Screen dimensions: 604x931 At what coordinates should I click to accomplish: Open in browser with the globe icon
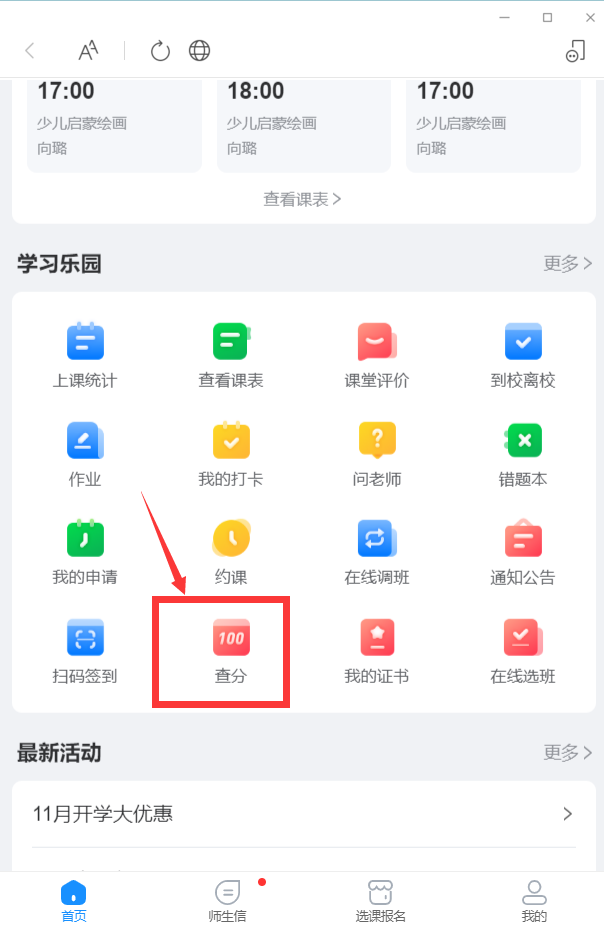coord(200,51)
